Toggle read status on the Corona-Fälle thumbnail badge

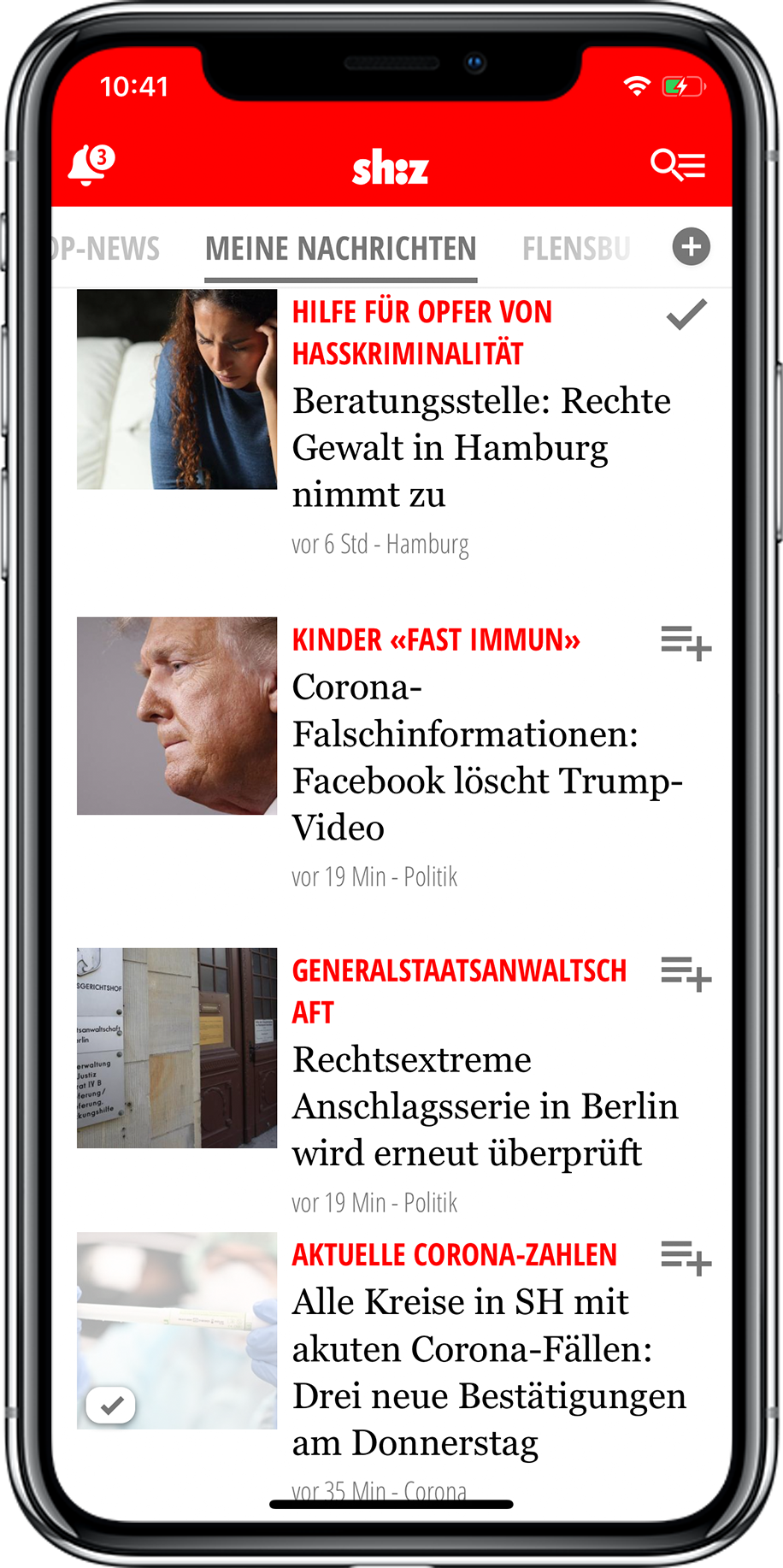tap(112, 1405)
